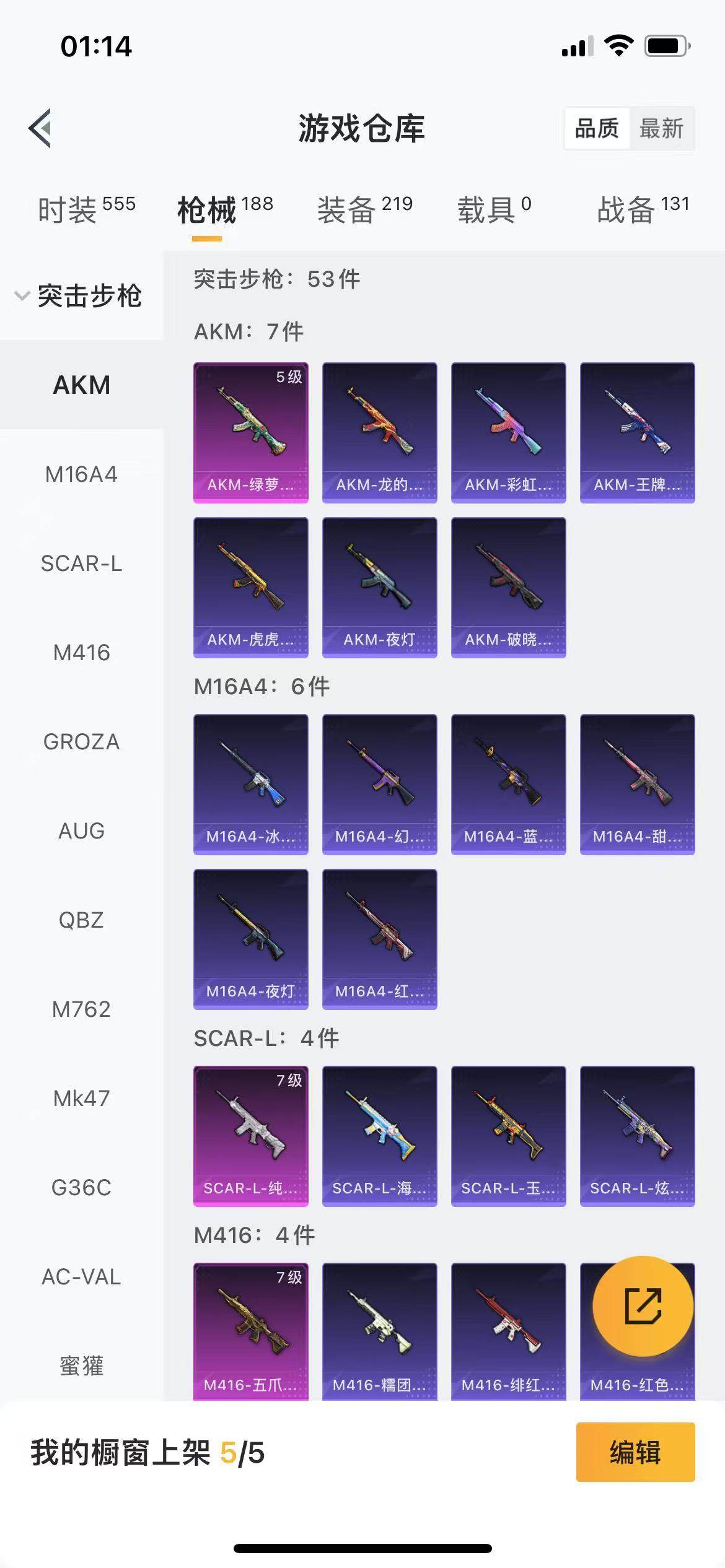Screen dimensions: 725x1568
Task: Select M762 in the side list
Action: [x=81, y=1009]
